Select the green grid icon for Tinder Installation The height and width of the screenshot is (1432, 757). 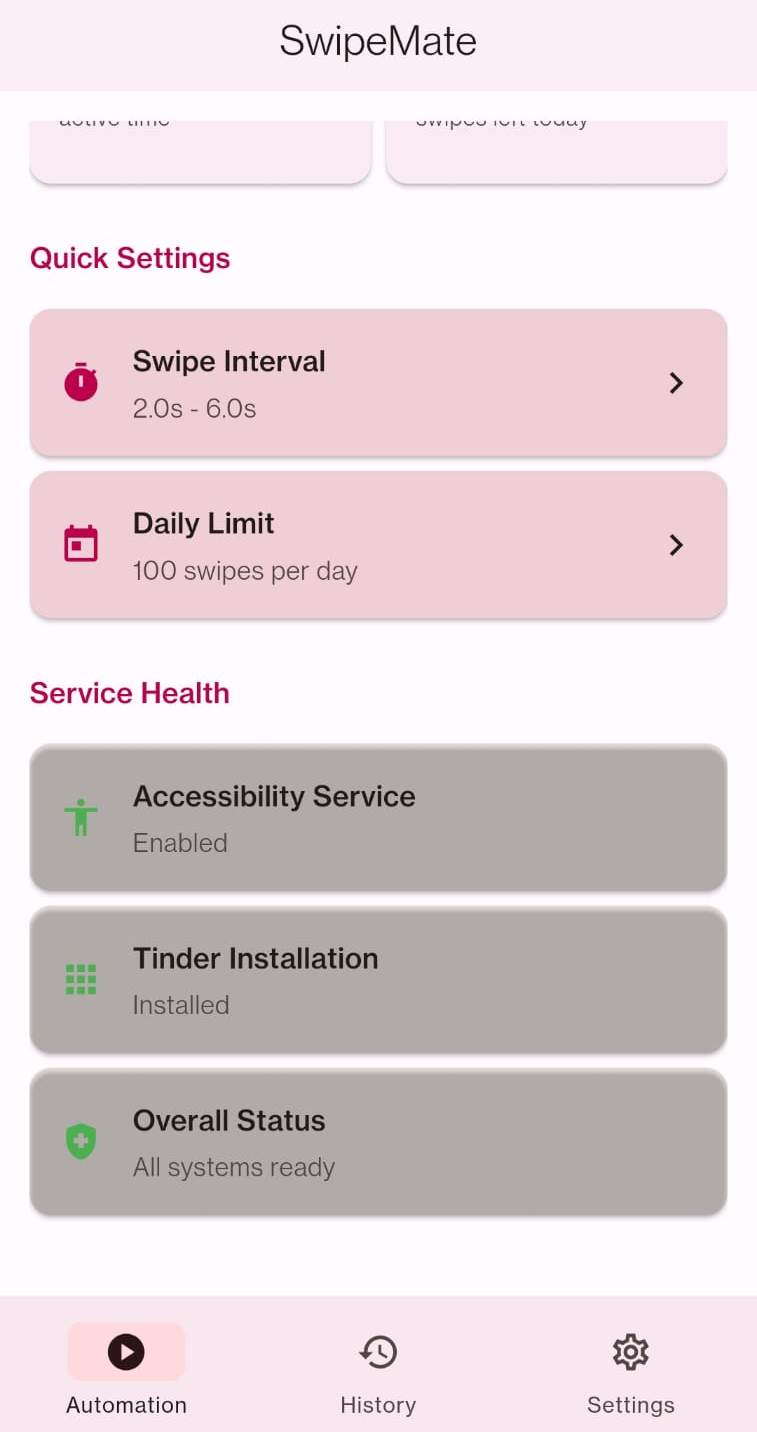(80, 979)
